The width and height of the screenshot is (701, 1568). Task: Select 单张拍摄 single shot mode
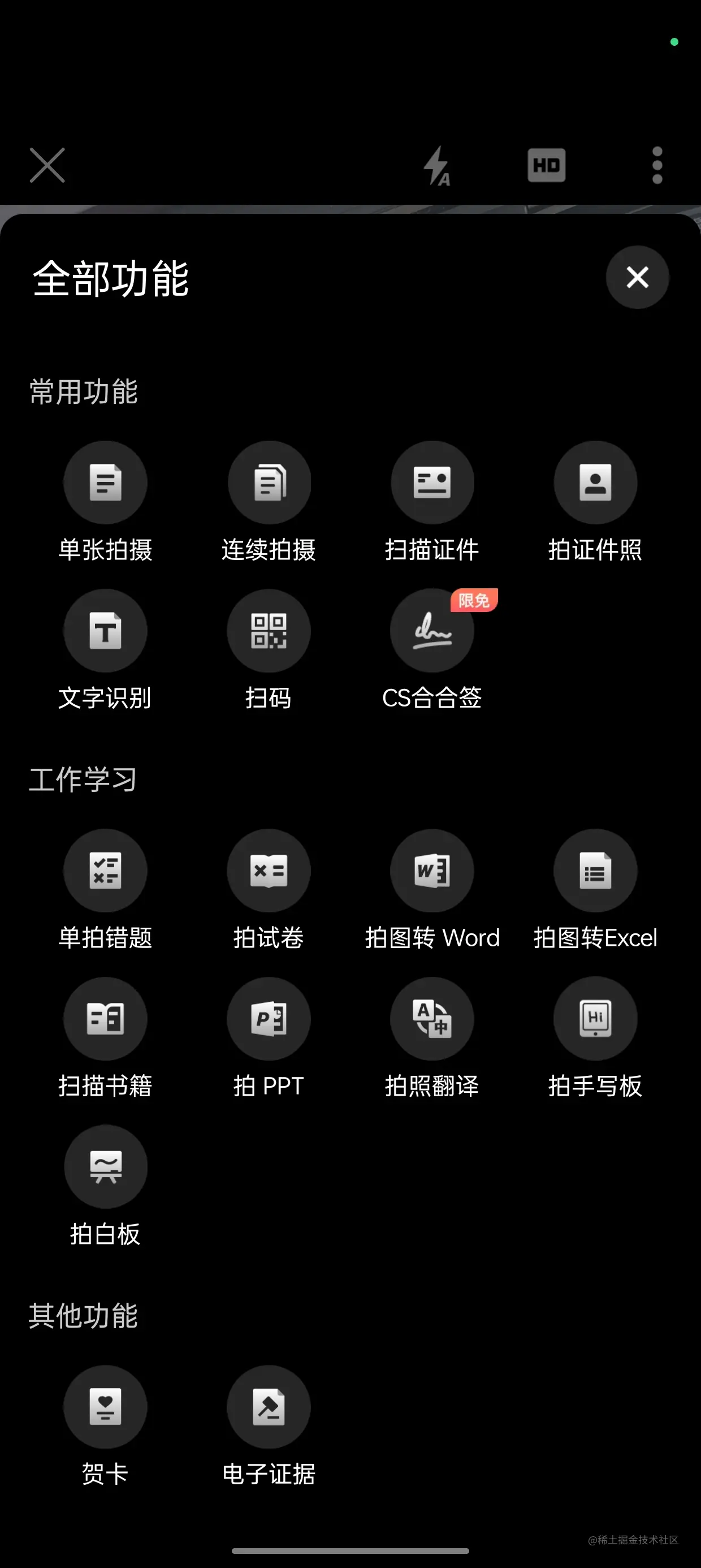[105, 483]
